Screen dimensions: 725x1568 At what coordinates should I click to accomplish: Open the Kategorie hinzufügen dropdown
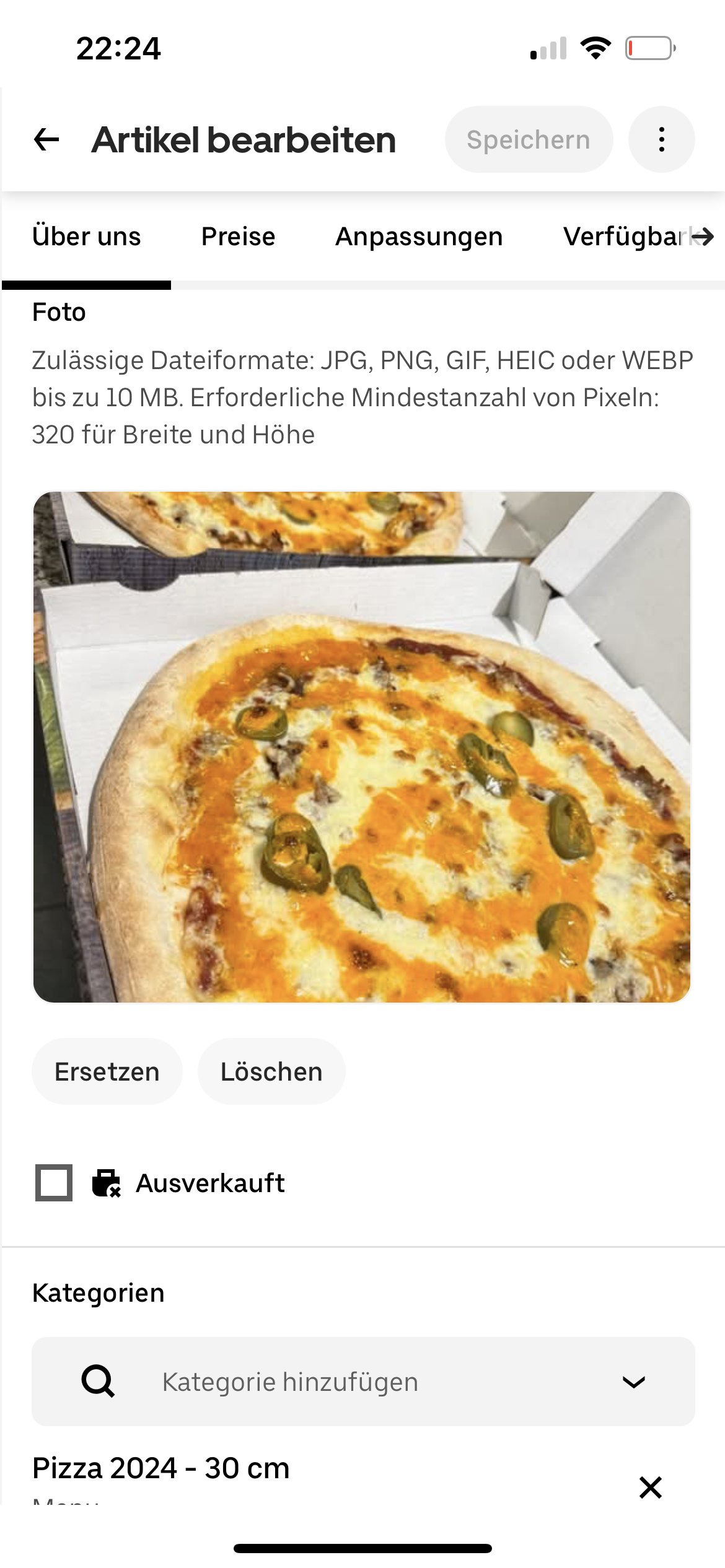pos(363,1382)
